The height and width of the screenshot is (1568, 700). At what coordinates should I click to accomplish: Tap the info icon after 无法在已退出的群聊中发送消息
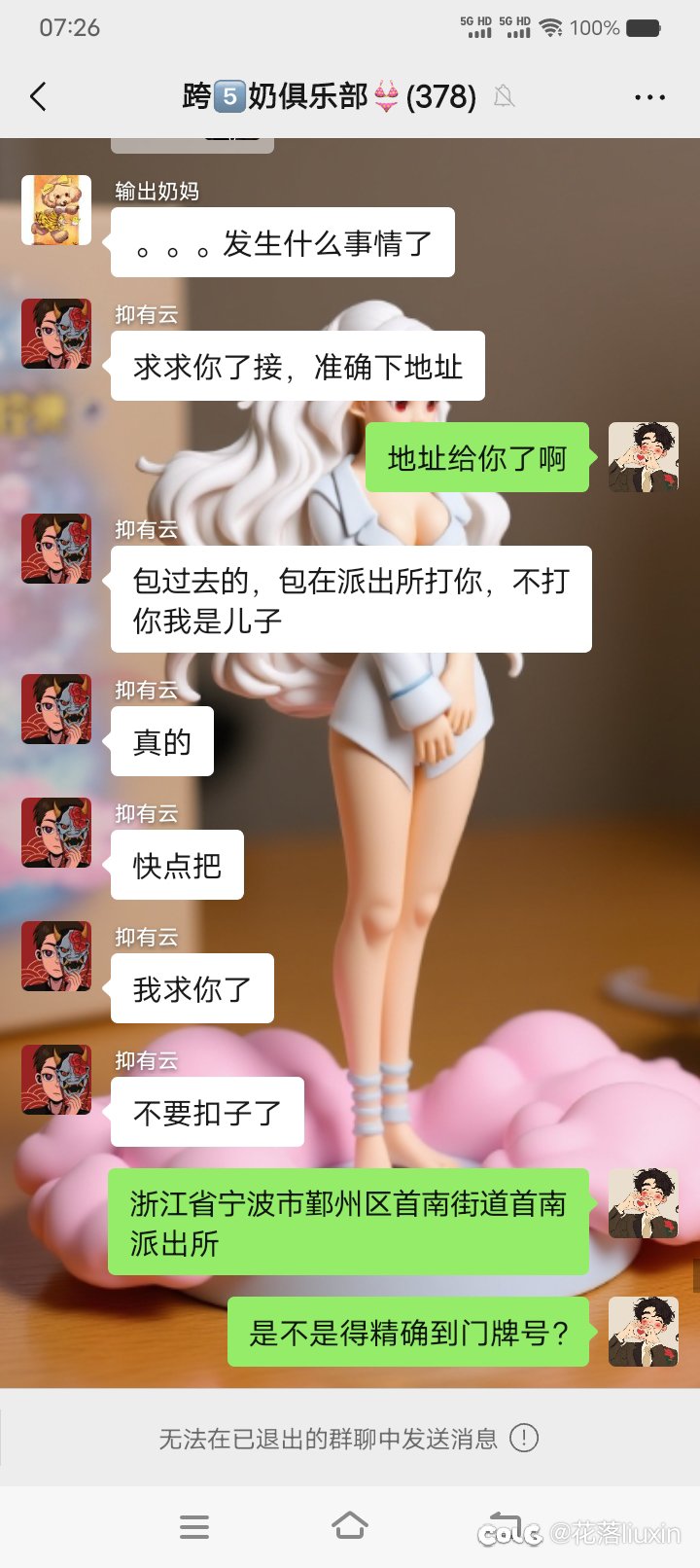point(524,1438)
